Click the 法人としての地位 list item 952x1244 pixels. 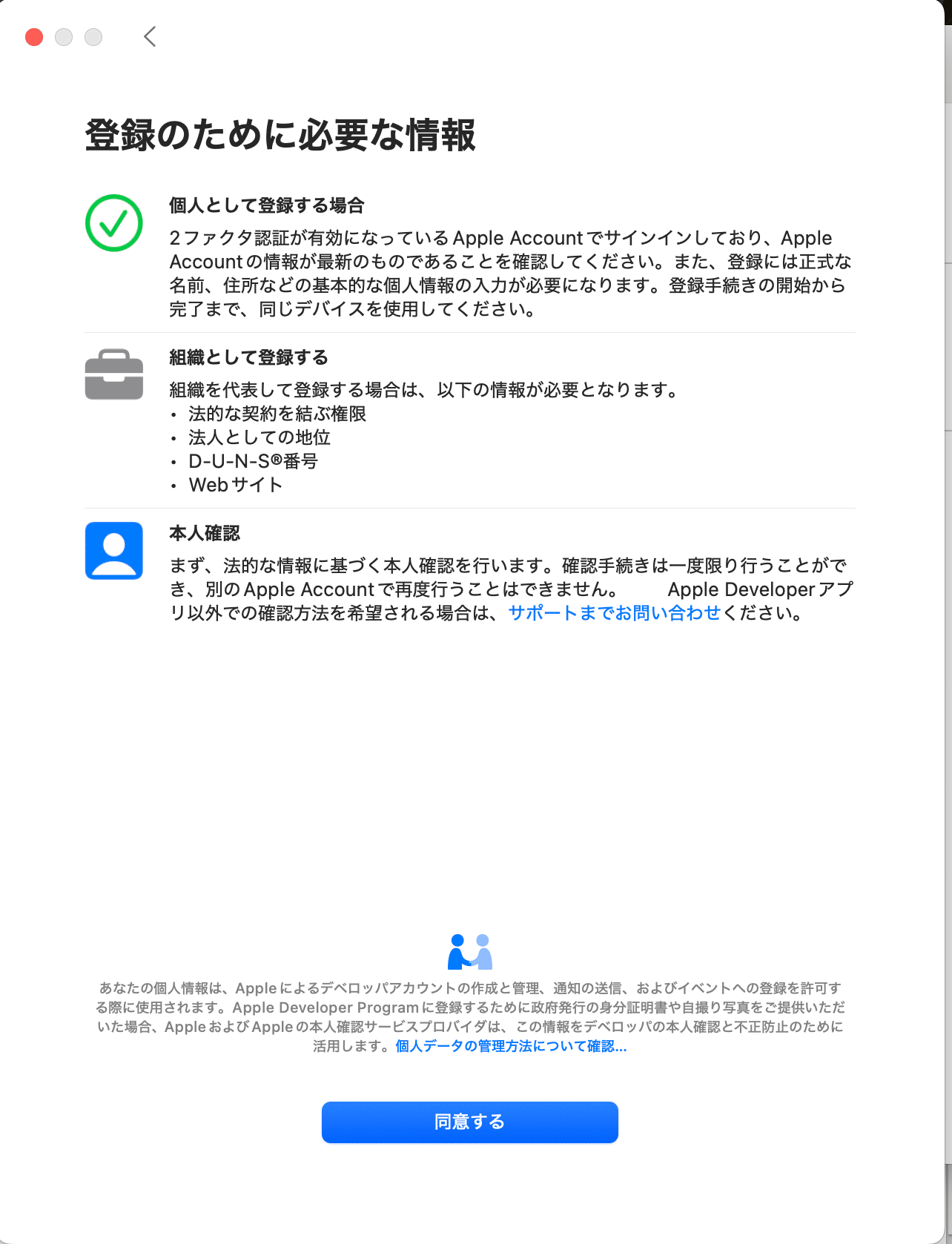tap(260, 437)
